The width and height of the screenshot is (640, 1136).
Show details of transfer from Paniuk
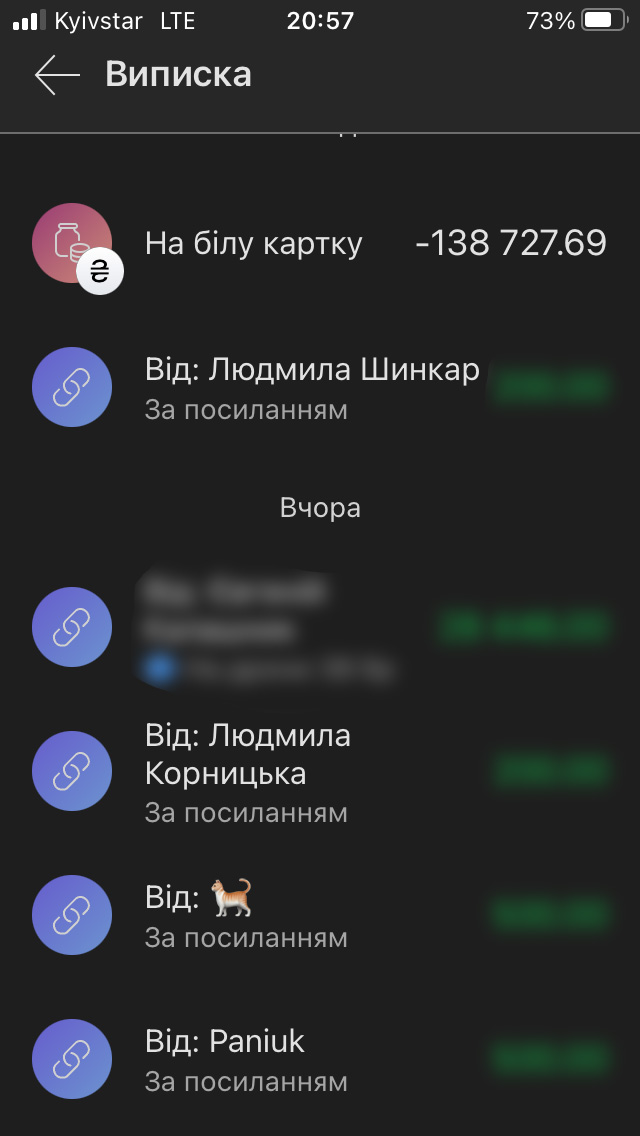click(x=320, y=1059)
